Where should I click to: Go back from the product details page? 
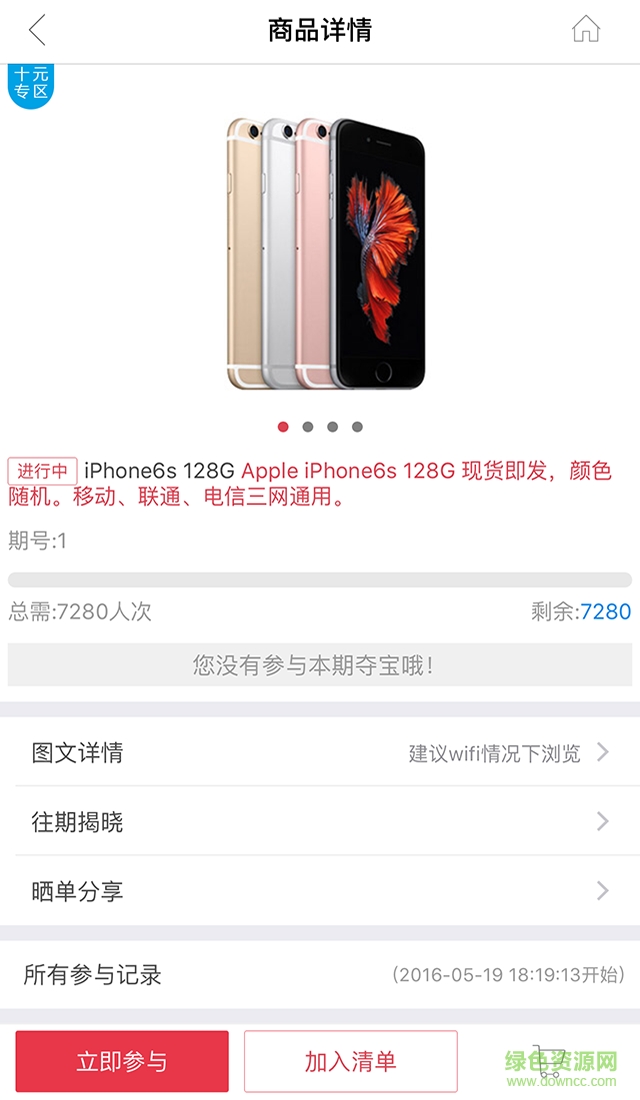click(x=38, y=30)
